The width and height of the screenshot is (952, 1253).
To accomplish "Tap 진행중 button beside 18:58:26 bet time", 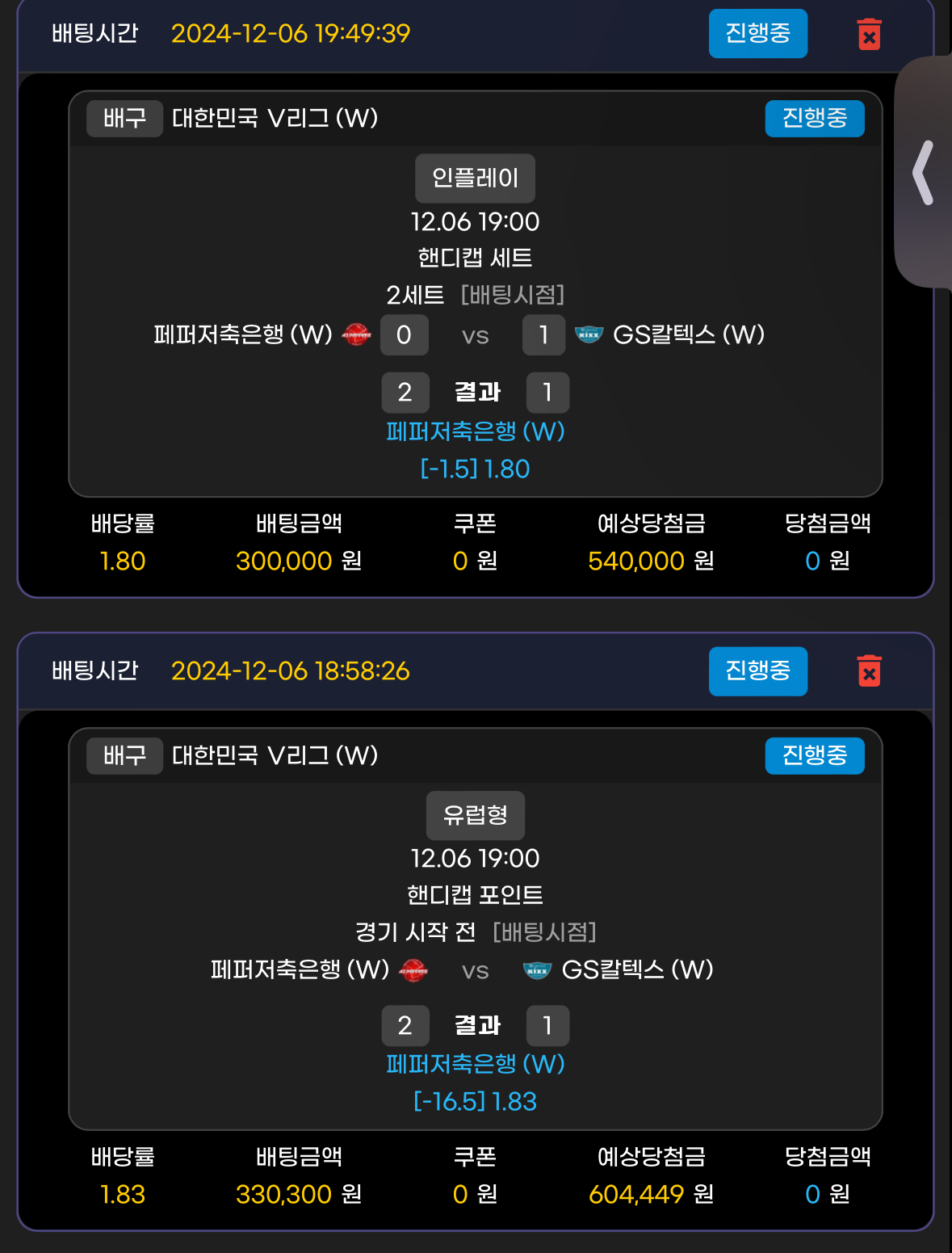I will pyautogui.click(x=757, y=671).
